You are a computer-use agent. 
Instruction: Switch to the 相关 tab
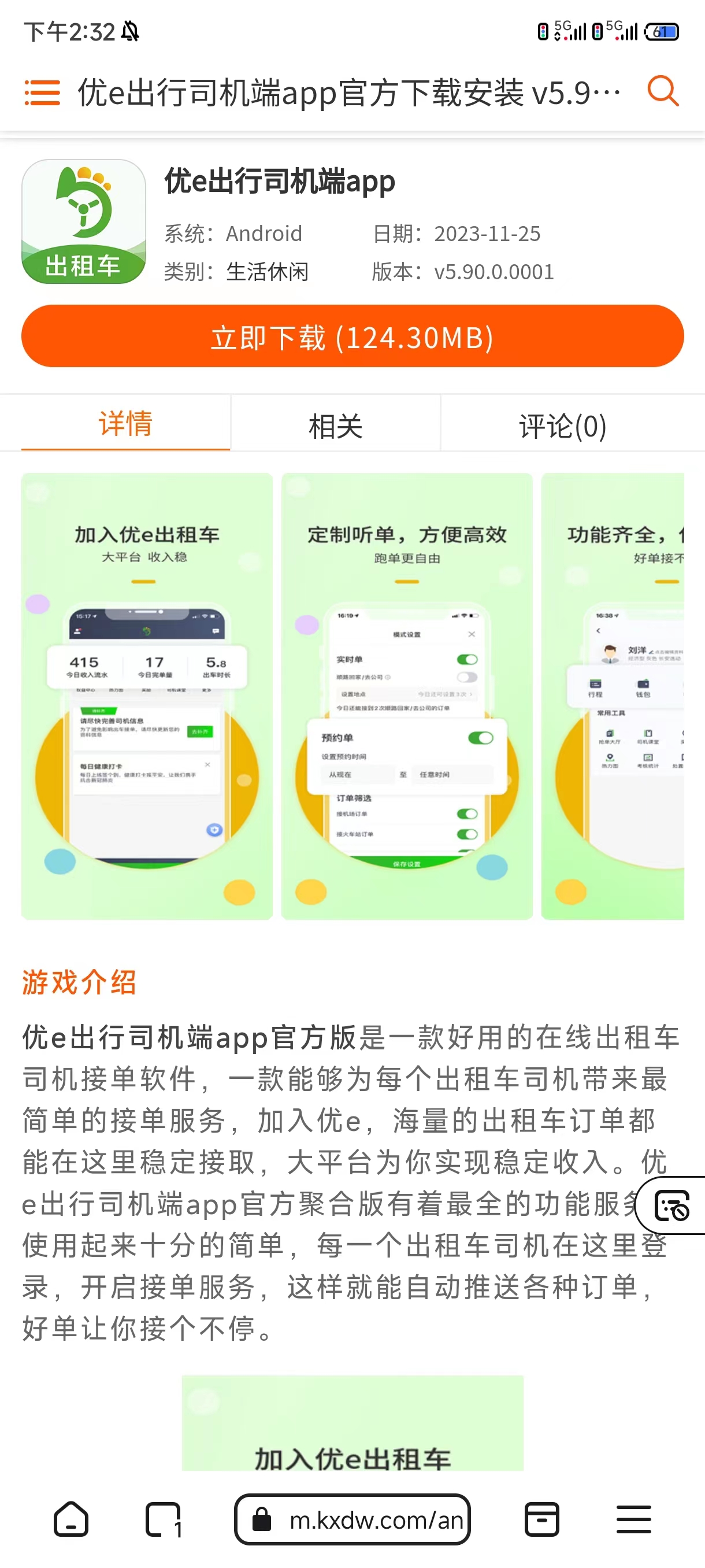click(x=335, y=425)
